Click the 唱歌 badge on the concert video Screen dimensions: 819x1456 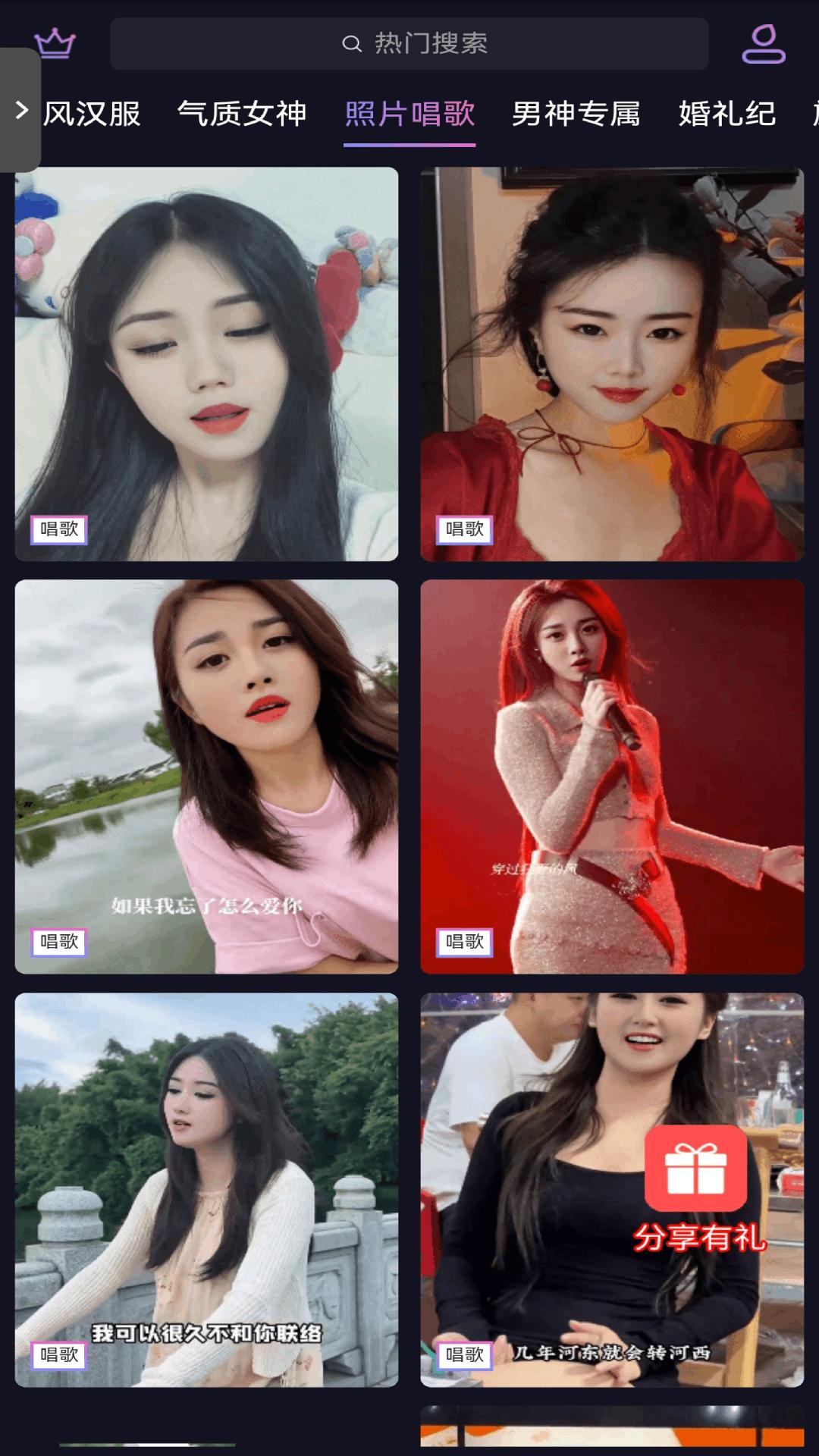point(466,942)
